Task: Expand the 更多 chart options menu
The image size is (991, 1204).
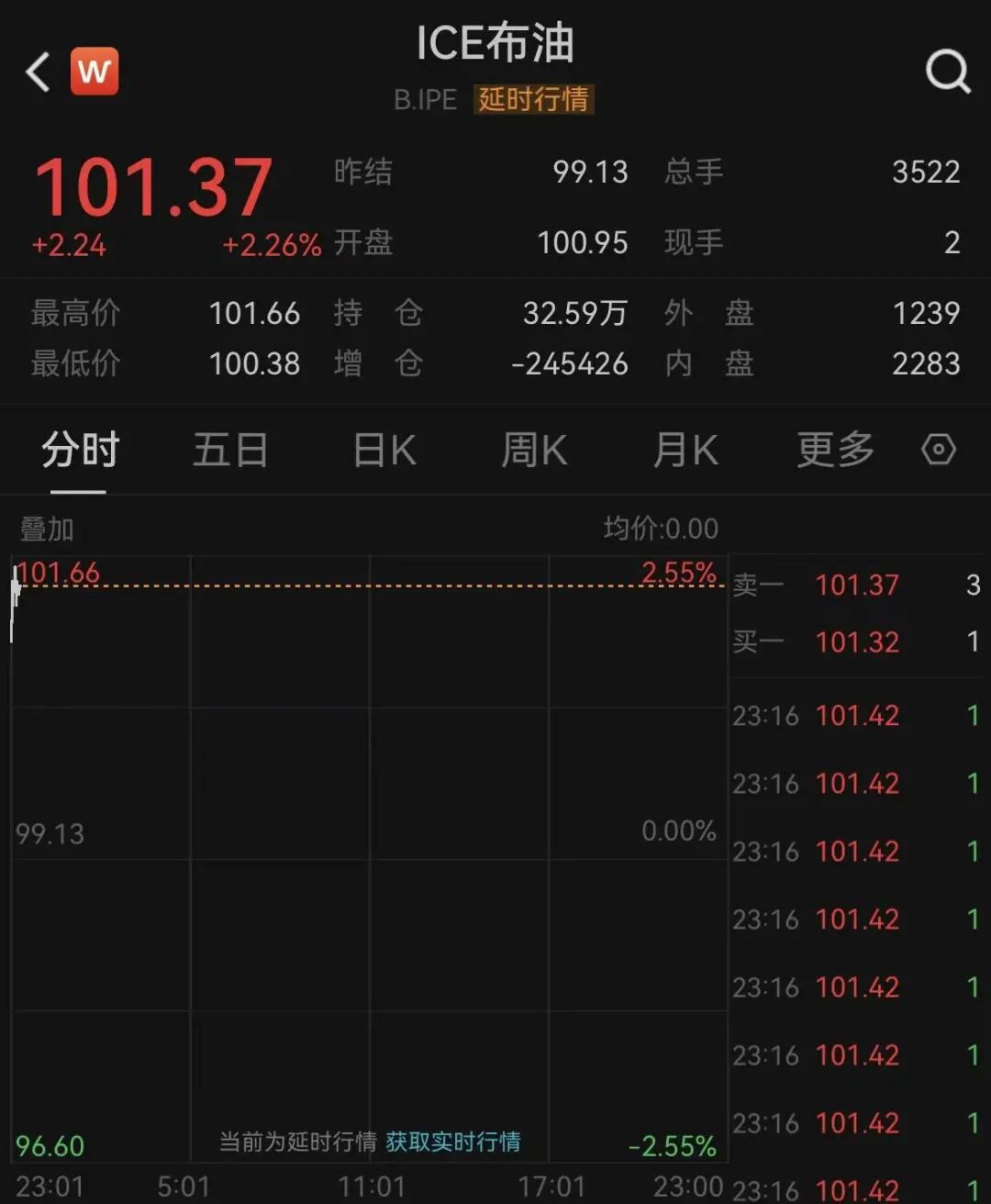Action: [833, 450]
